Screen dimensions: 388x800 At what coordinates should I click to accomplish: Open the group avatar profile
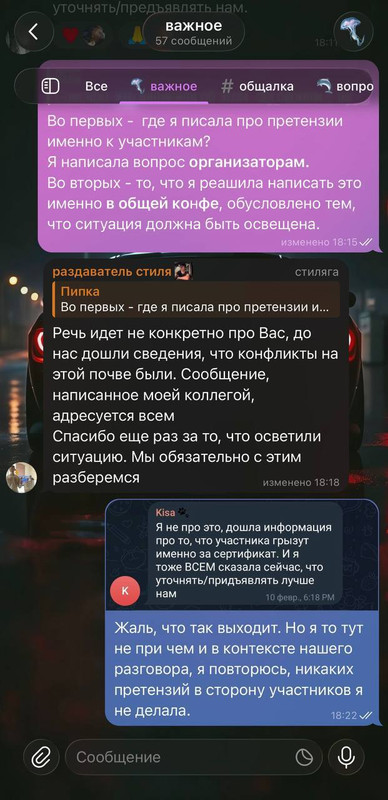353,31
